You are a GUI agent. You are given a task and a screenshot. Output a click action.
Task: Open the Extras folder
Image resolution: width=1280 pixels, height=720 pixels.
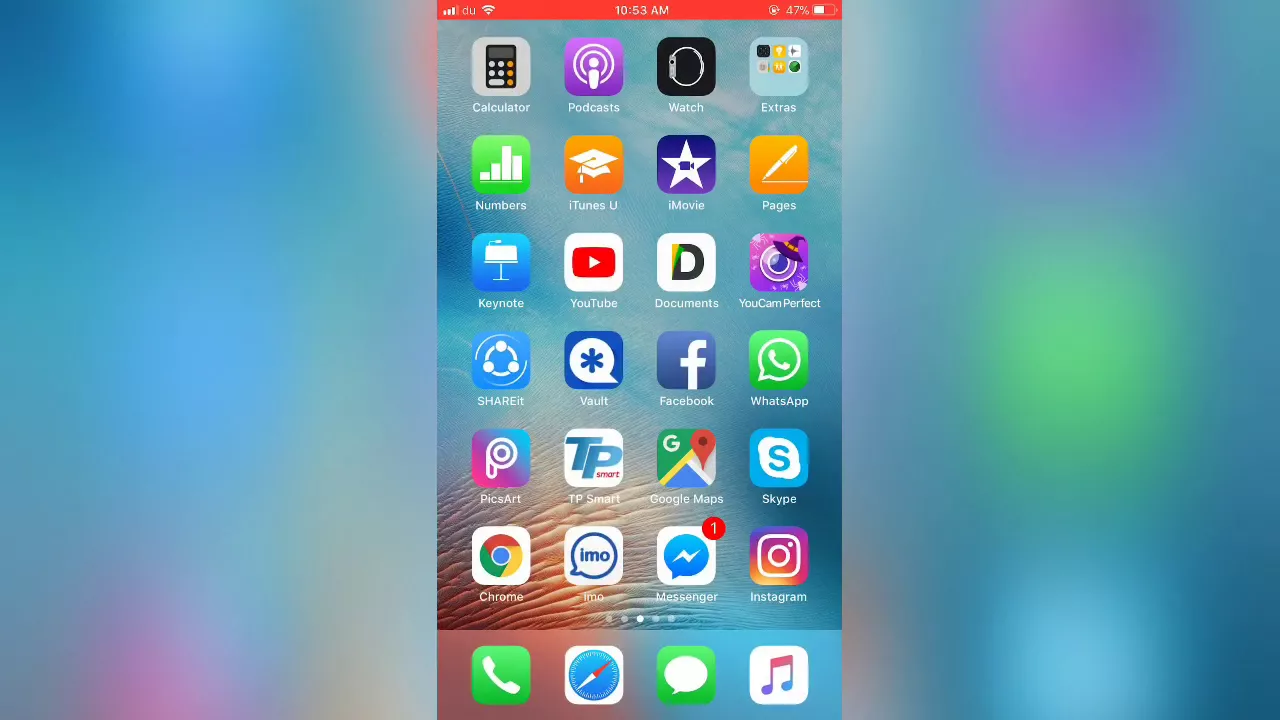tap(779, 67)
